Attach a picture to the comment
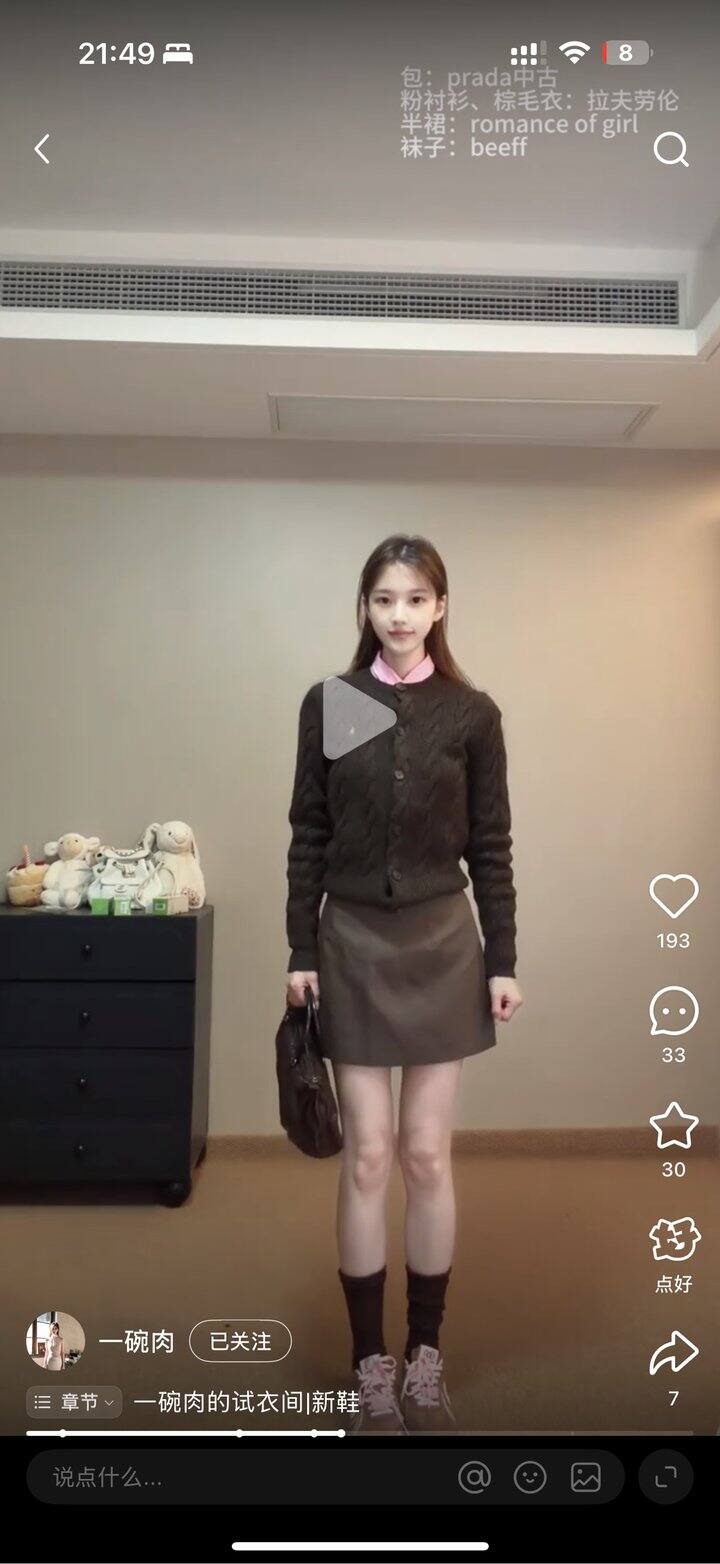Image resolution: width=720 pixels, height=1564 pixels. point(586,1477)
